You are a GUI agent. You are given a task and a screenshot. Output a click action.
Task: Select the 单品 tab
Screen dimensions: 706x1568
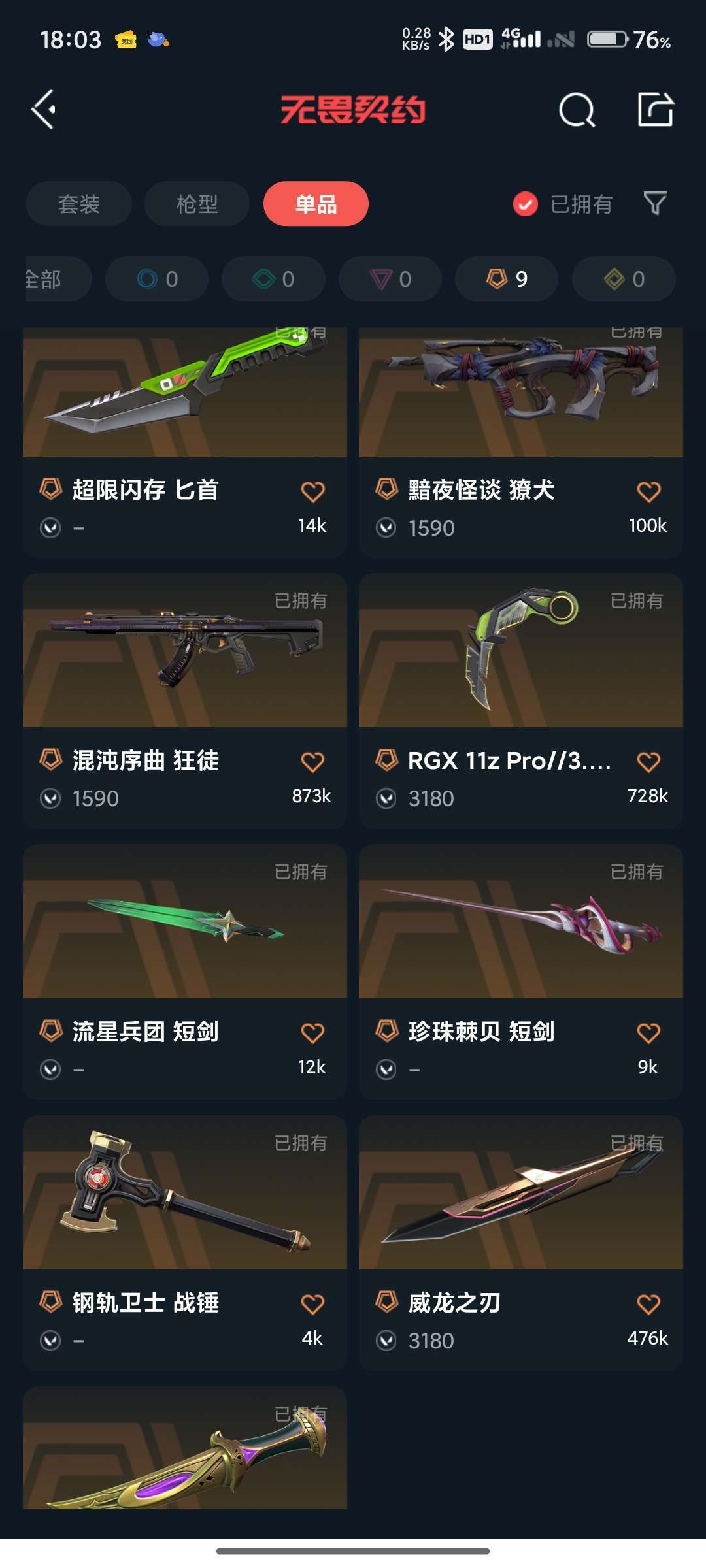(x=315, y=204)
